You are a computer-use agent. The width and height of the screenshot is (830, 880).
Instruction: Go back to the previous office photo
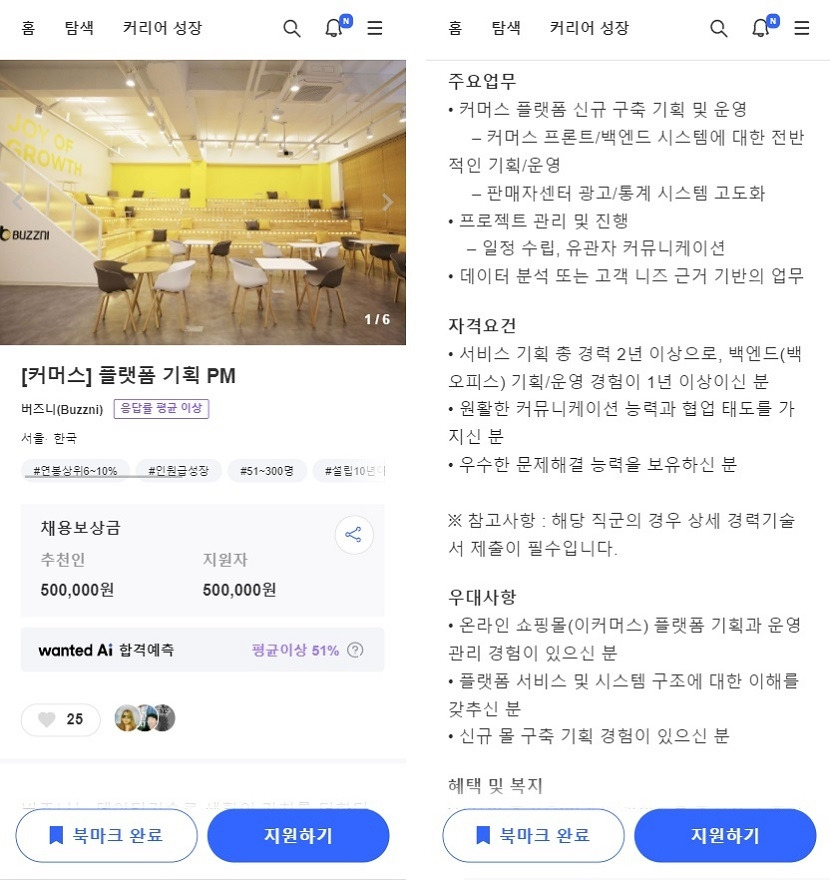tap(18, 202)
